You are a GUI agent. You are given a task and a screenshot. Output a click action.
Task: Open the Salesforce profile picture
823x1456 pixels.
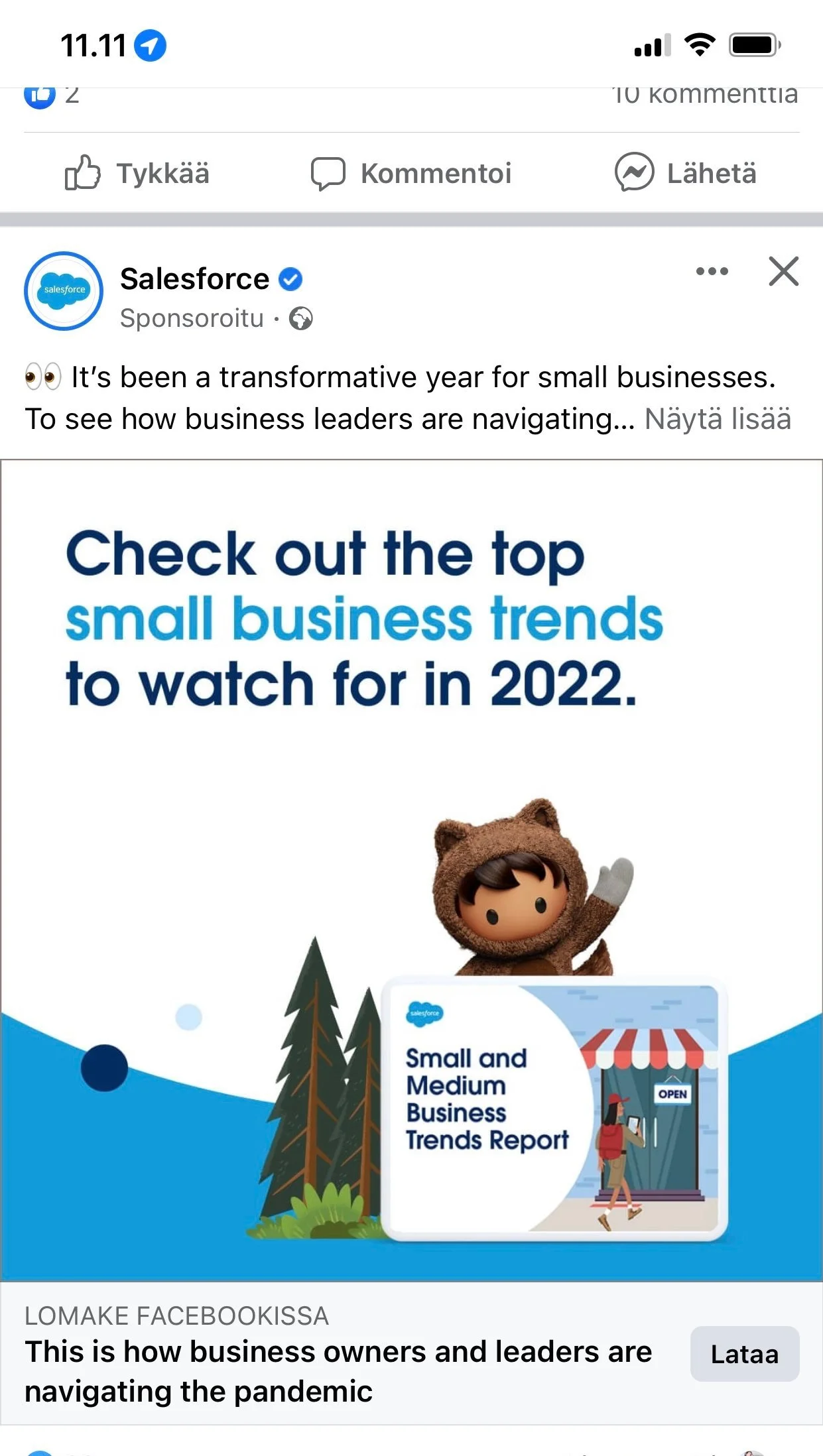64,291
